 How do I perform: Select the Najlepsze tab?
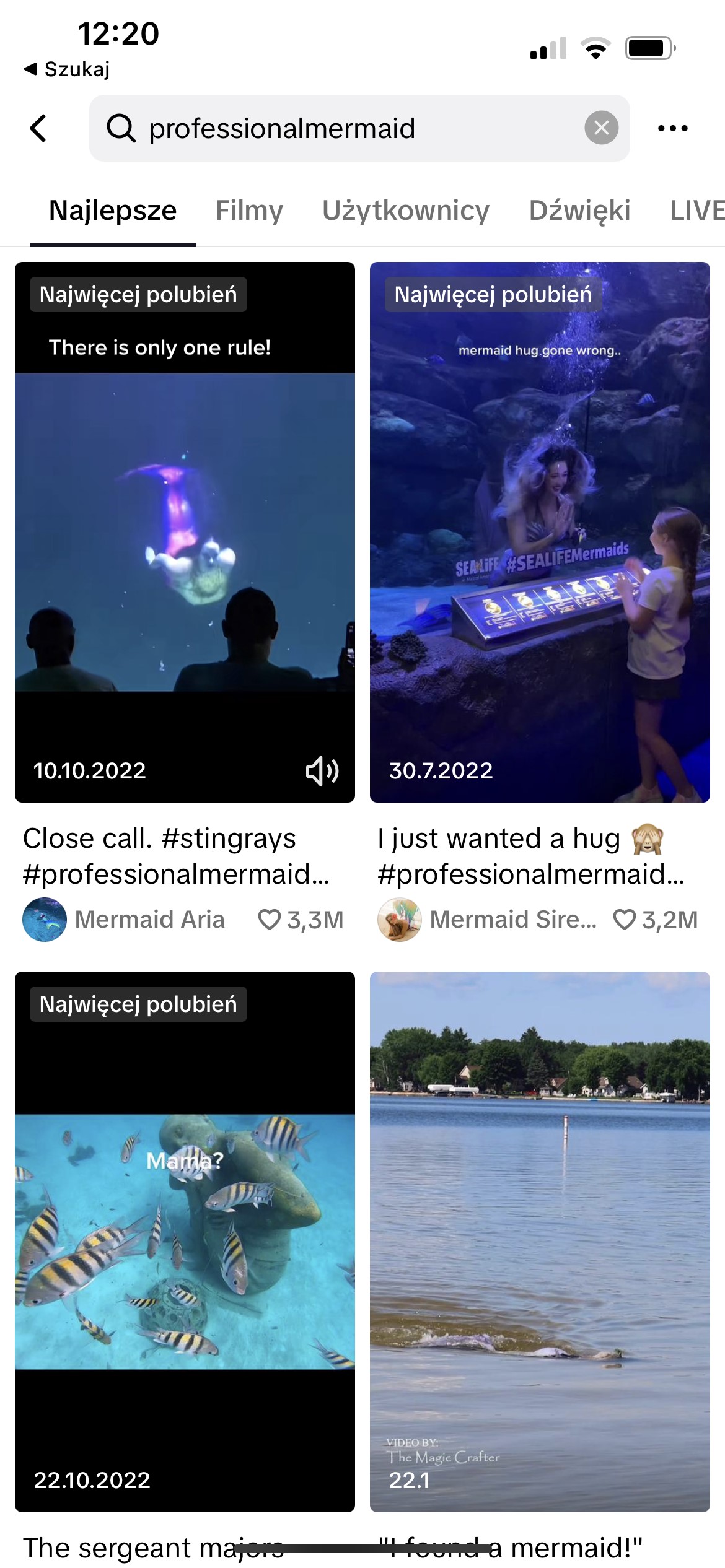(113, 211)
